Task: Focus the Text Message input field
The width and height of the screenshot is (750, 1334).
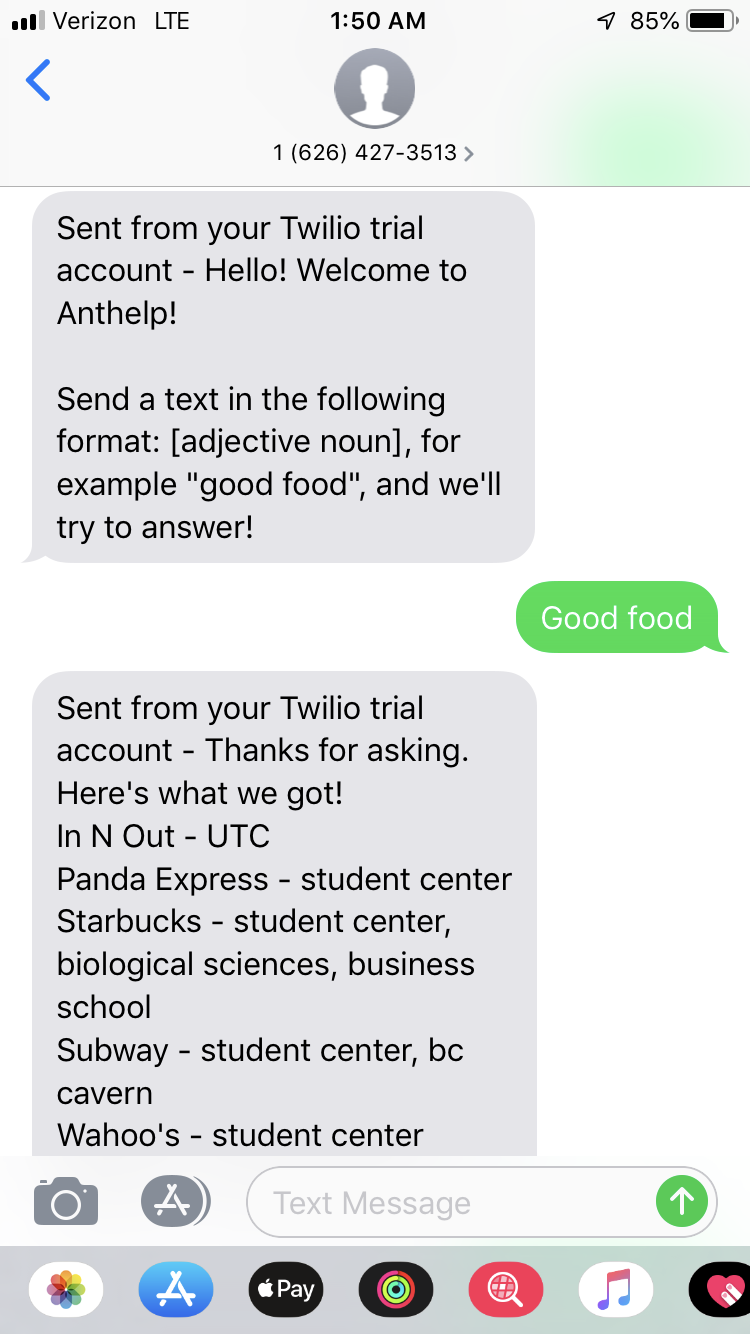Action: 450,1202
